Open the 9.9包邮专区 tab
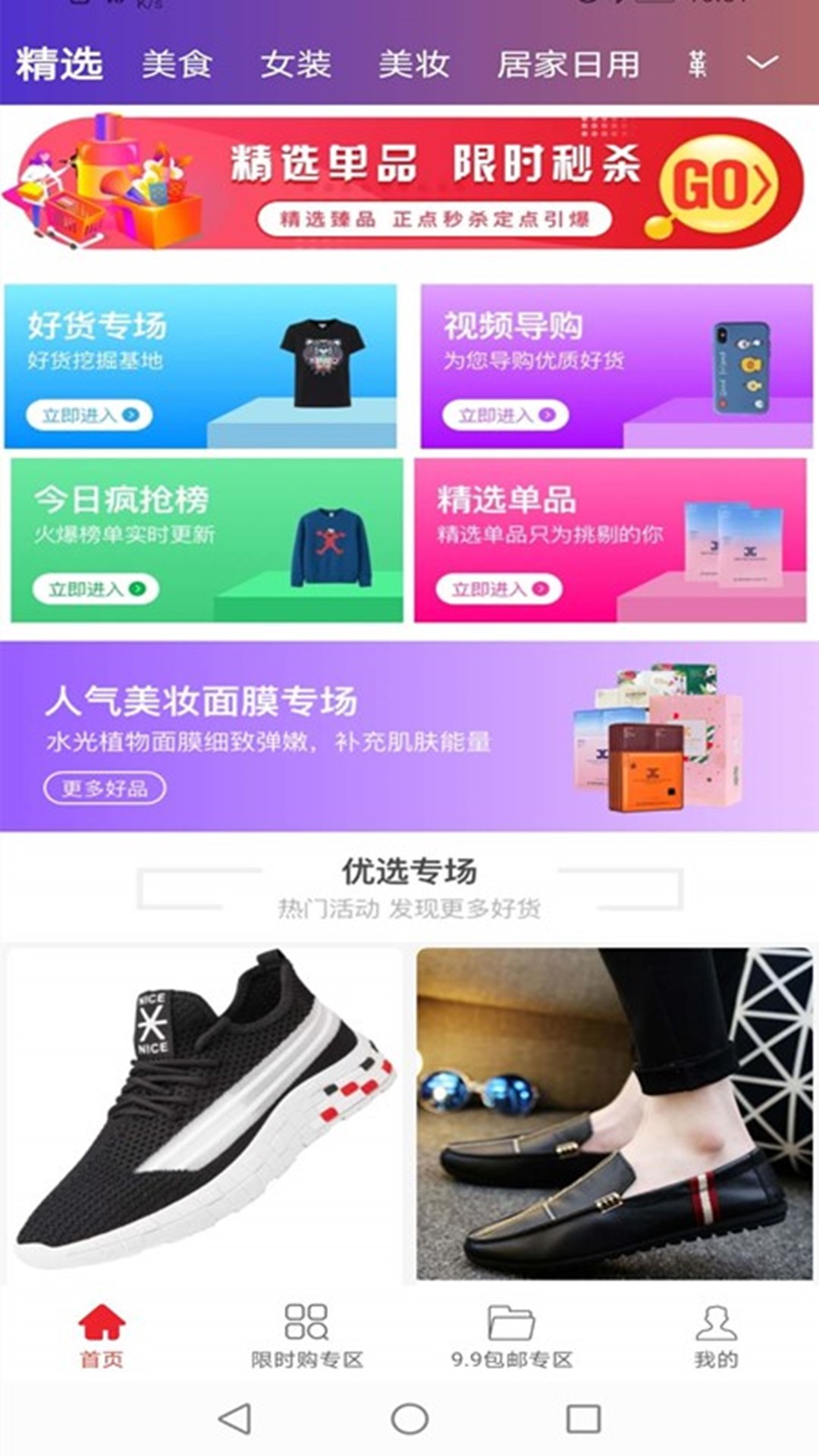The height and width of the screenshot is (1456, 819). pos(512,1336)
